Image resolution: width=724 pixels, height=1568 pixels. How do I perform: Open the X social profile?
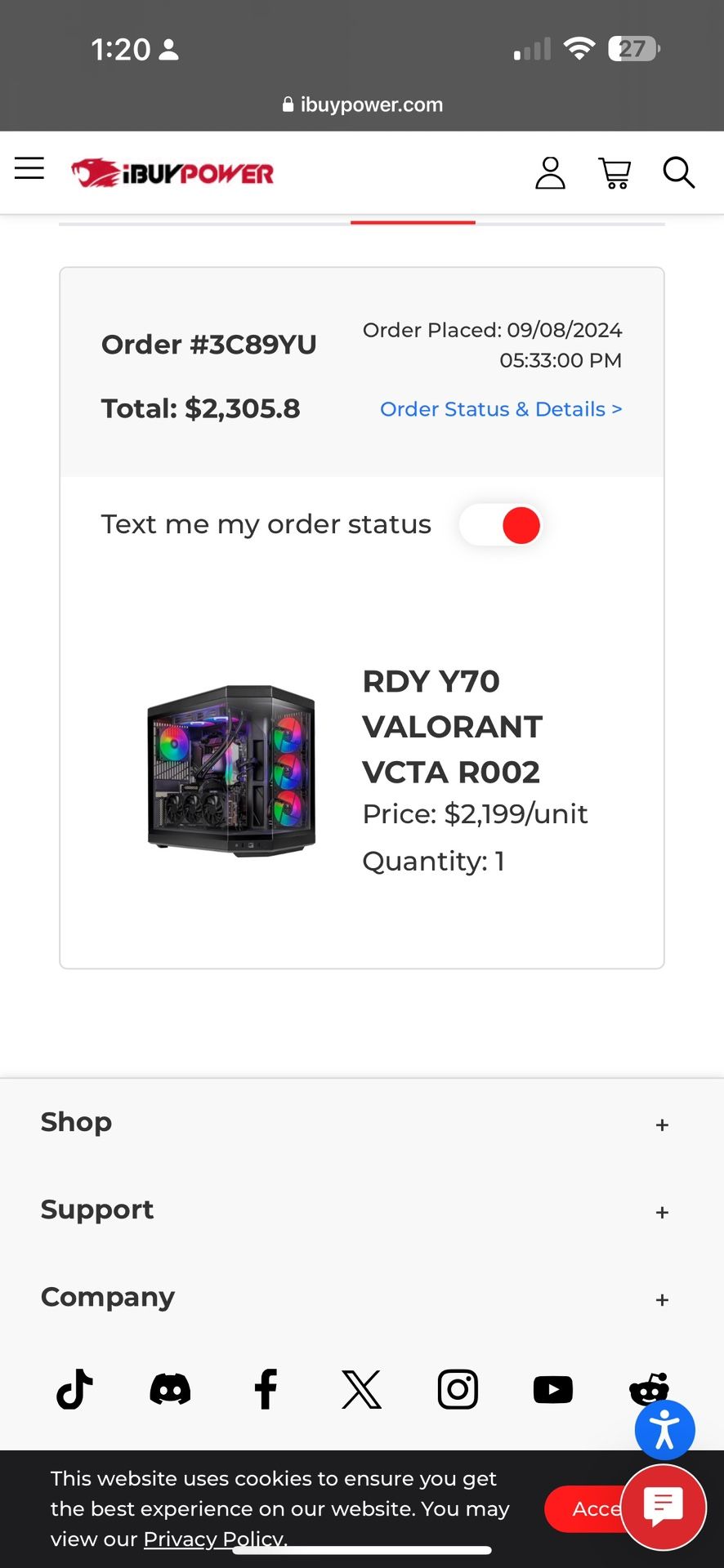click(x=361, y=1389)
